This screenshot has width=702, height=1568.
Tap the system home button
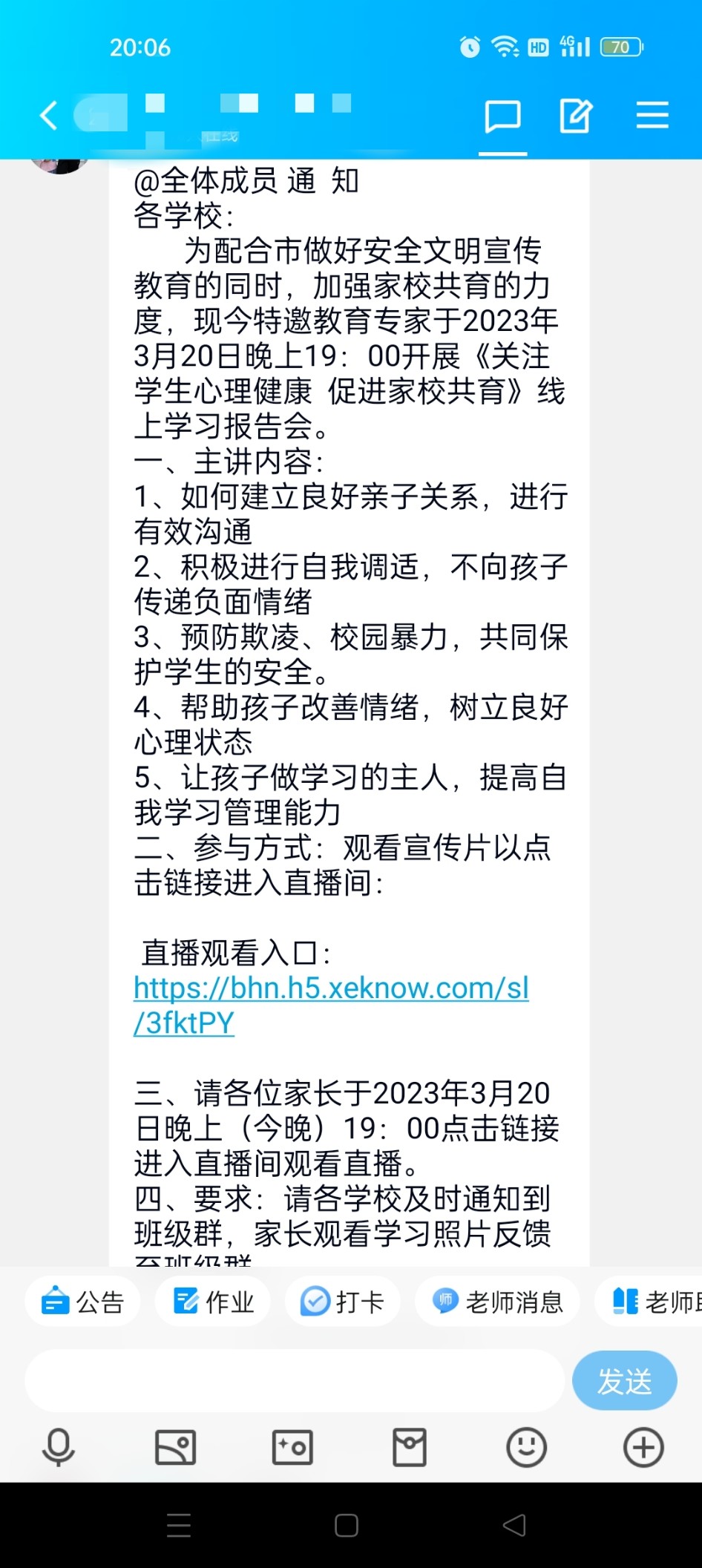(x=347, y=1526)
